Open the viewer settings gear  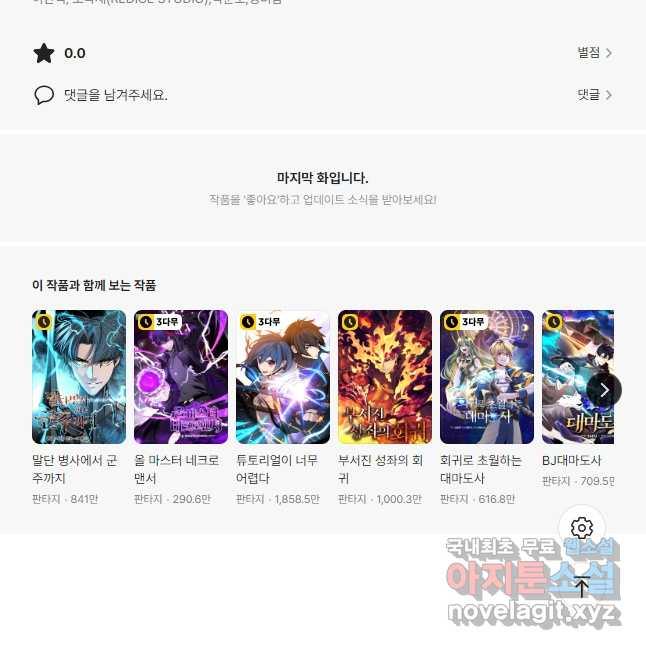pyautogui.click(x=582, y=528)
